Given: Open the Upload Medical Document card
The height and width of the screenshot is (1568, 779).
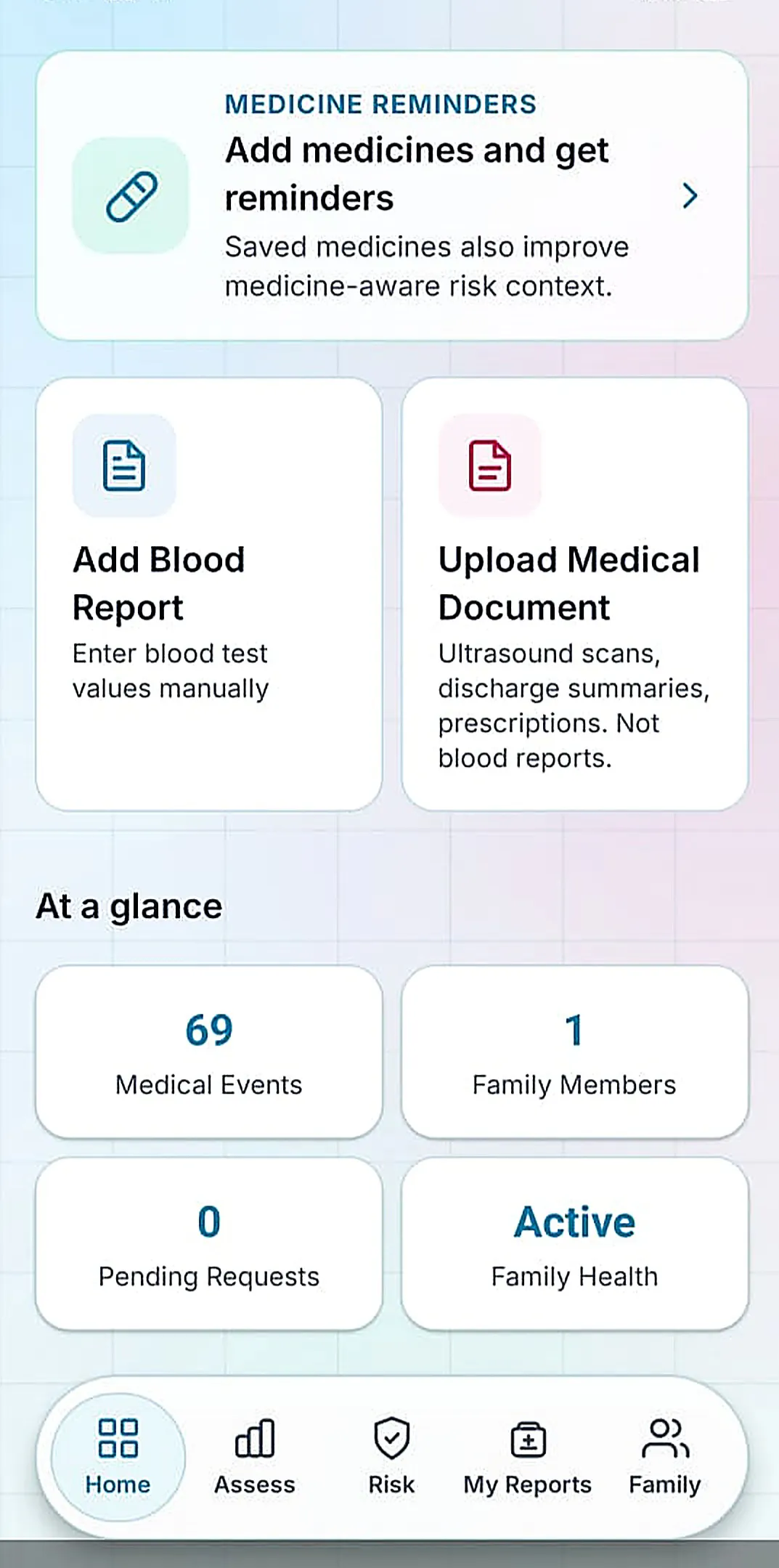Looking at the screenshot, I should click(x=575, y=594).
